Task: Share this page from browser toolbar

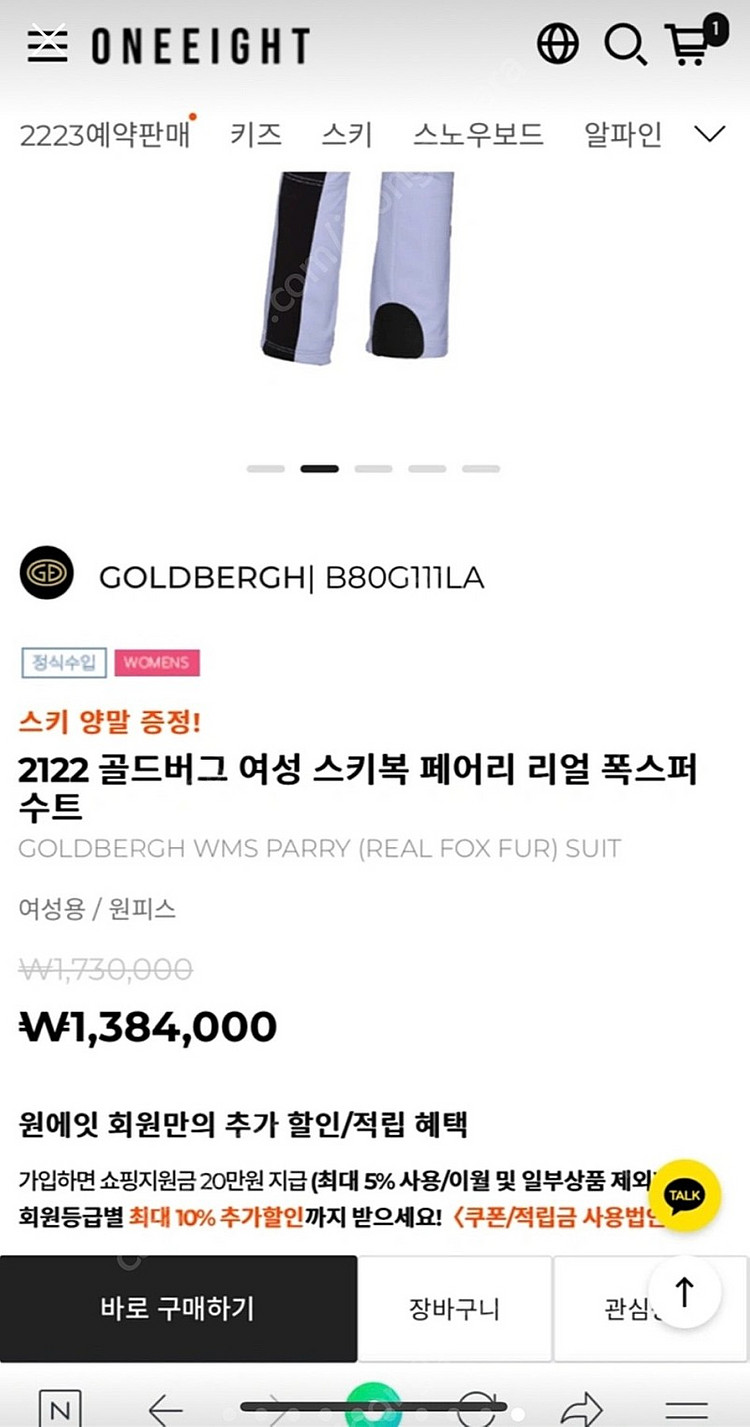Action: point(581,1410)
